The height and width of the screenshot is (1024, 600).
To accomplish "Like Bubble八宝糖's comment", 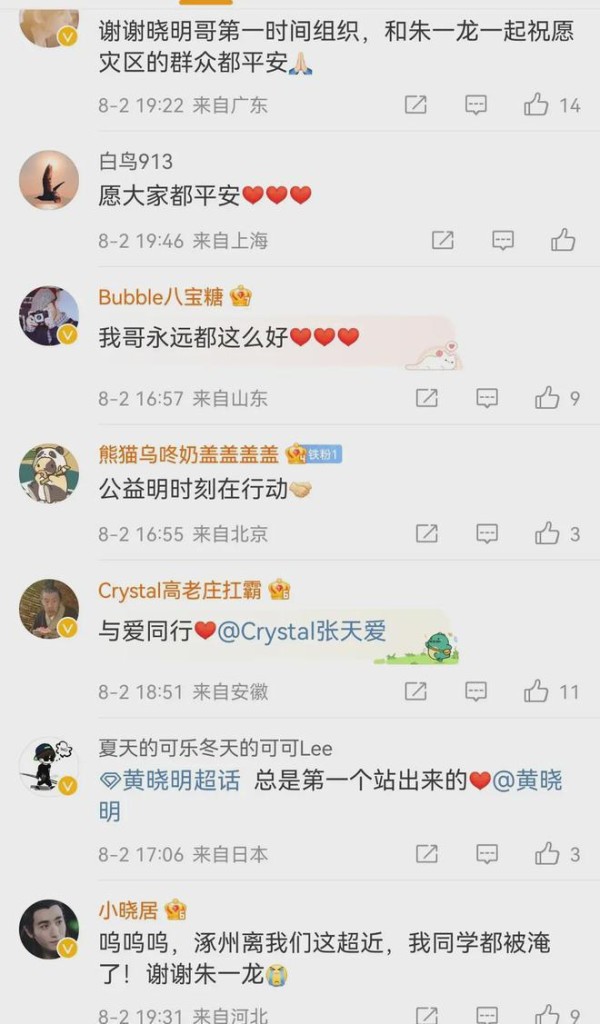I will point(547,398).
